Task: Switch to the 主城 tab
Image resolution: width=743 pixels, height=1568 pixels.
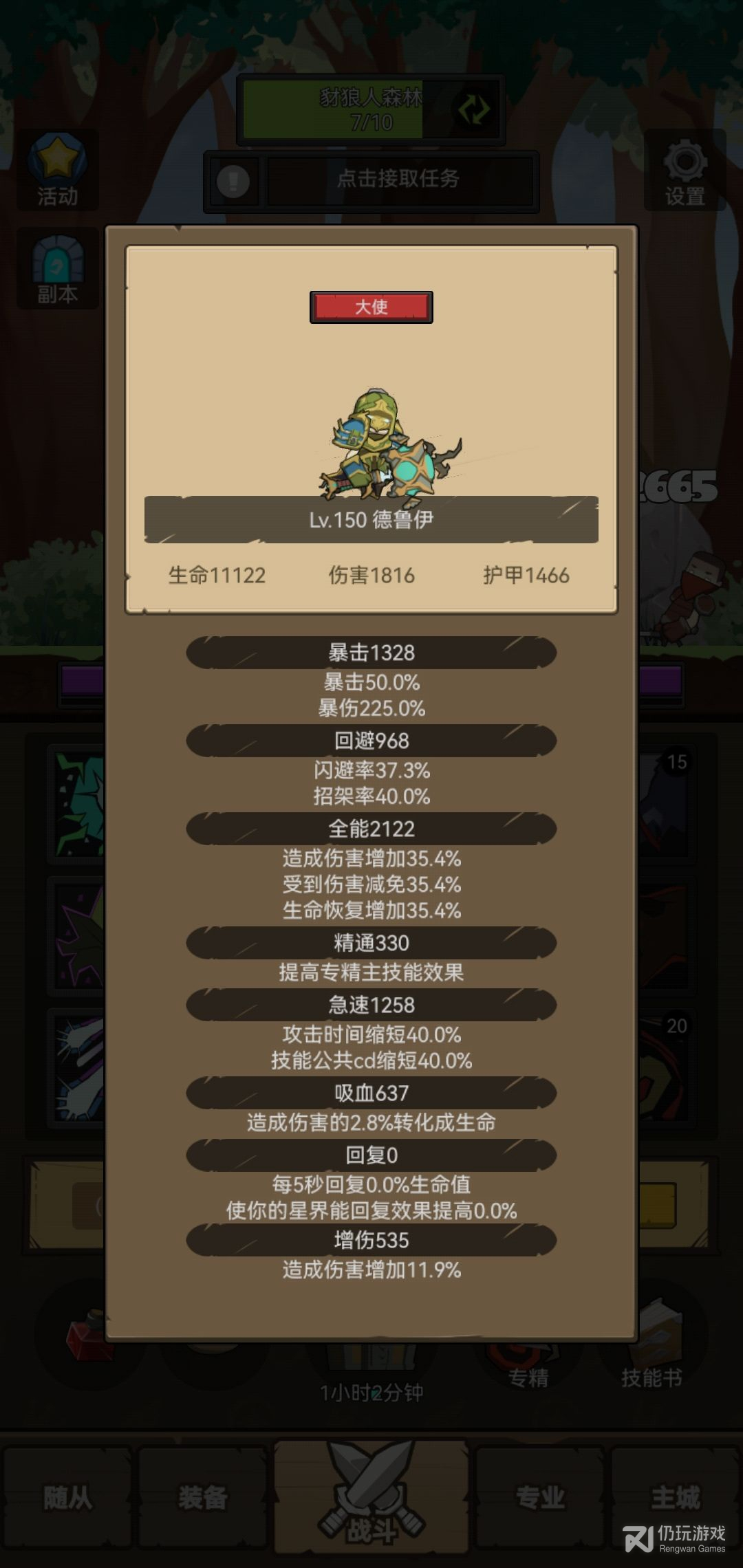Action: tap(675, 1497)
